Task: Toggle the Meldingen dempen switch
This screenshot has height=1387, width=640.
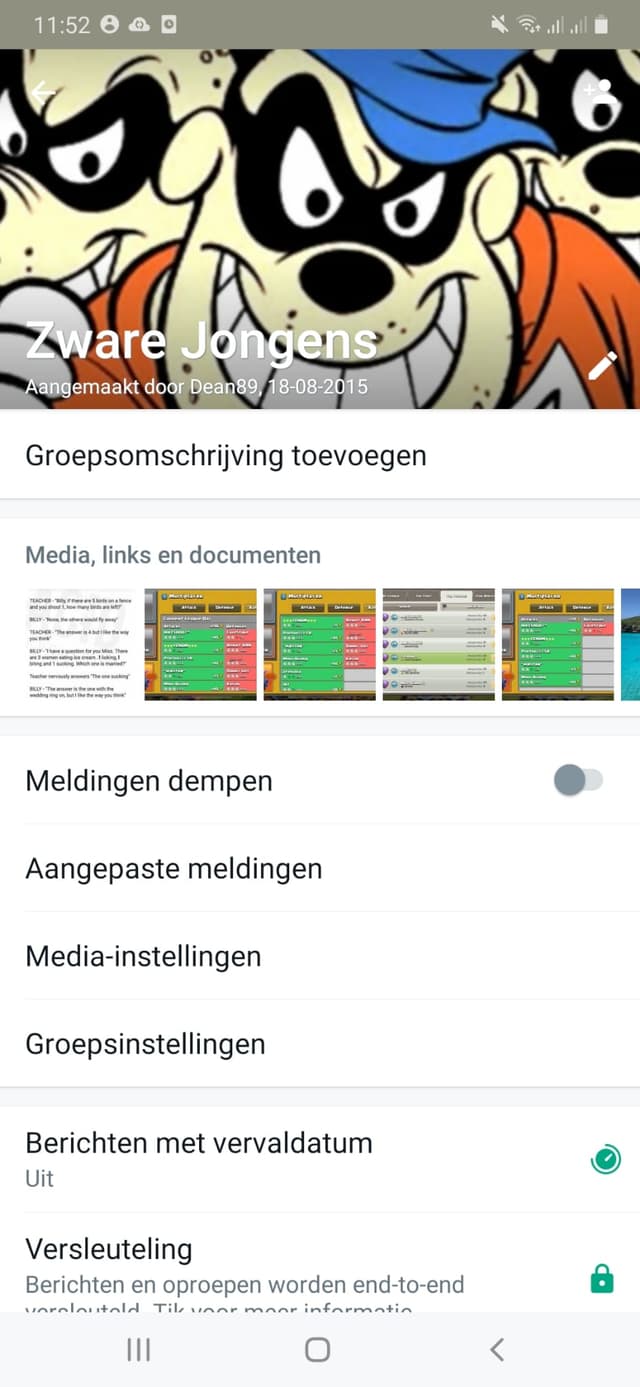Action: (578, 781)
